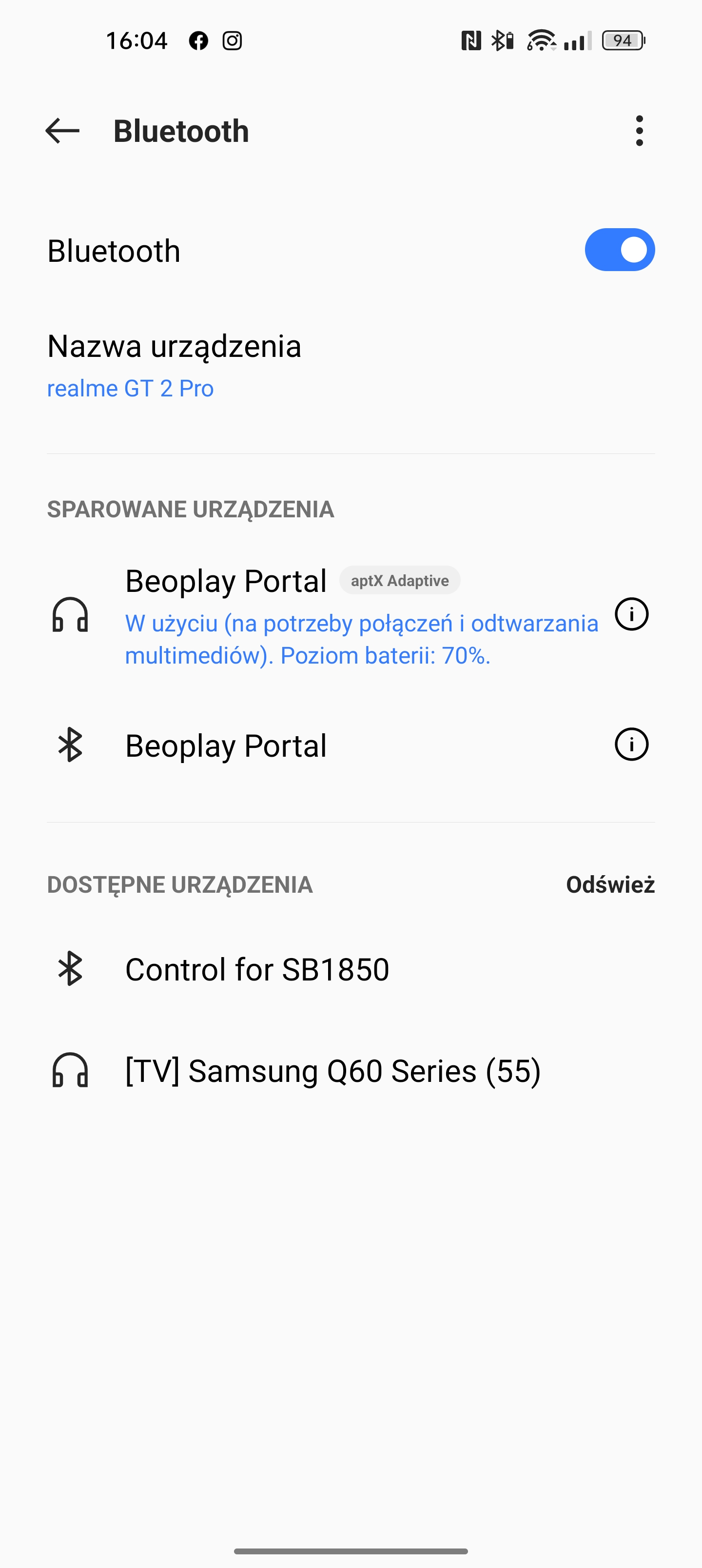Open Nazwa urządzenia device name setting
This screenshot has height=1568, width=702.
[x=351, y=366]
